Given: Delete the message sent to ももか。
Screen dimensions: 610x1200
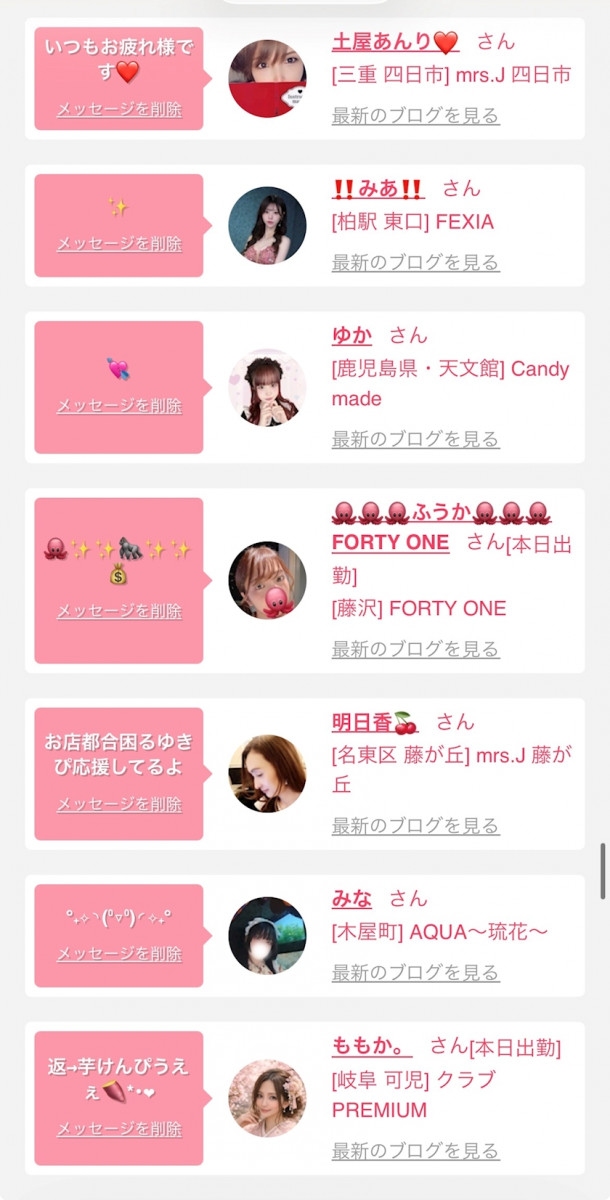Looking at the screenshot, I should 119,1128.
